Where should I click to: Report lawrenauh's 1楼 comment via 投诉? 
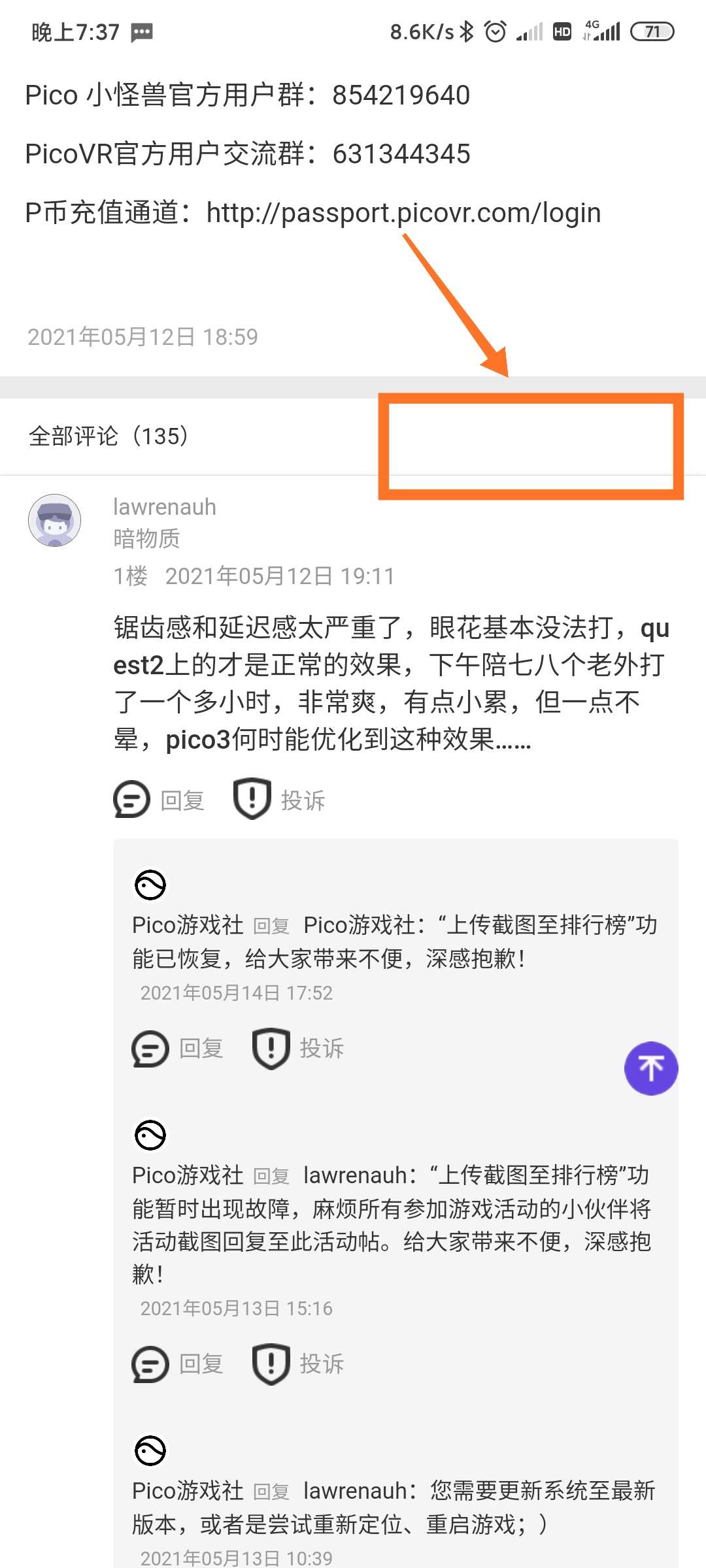point(280,800)
